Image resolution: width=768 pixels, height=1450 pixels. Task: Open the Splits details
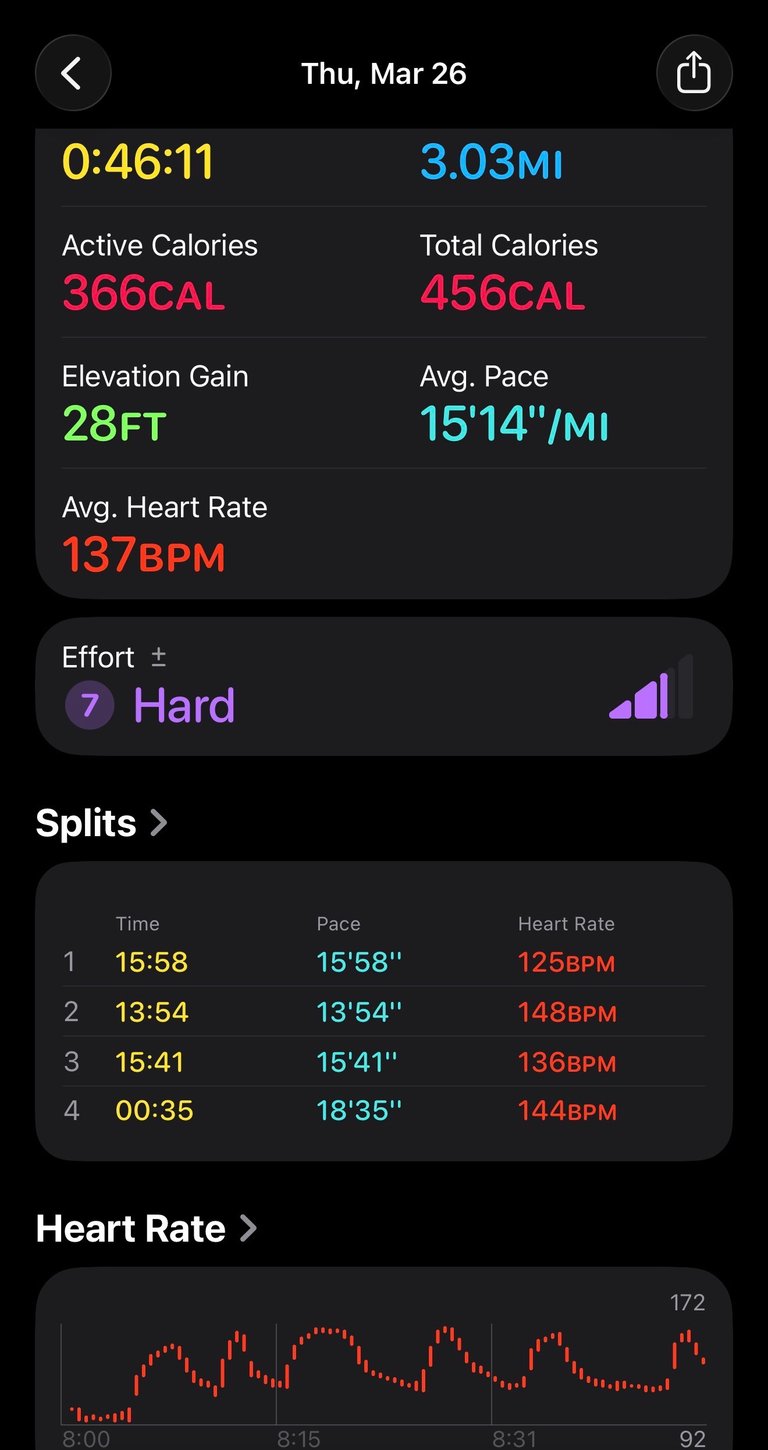point(102,823)
